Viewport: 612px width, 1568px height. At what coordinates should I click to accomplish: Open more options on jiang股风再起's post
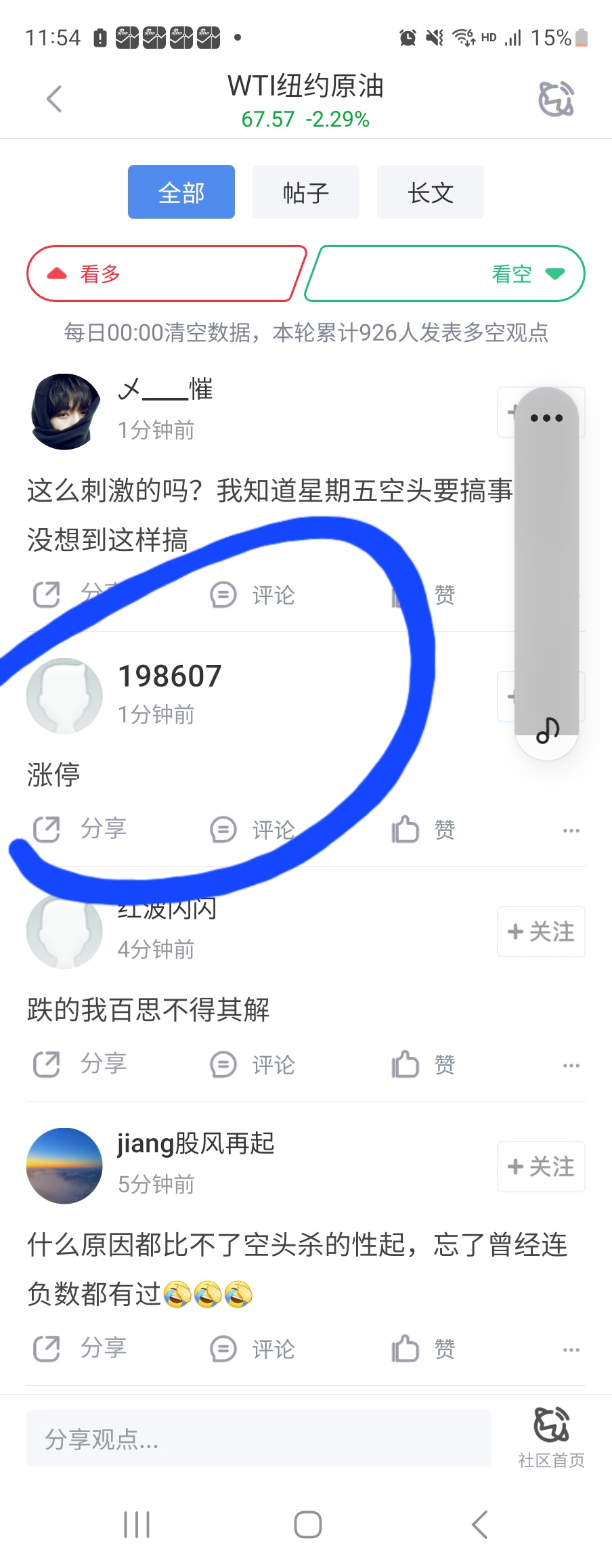(x=571, y=1350)
